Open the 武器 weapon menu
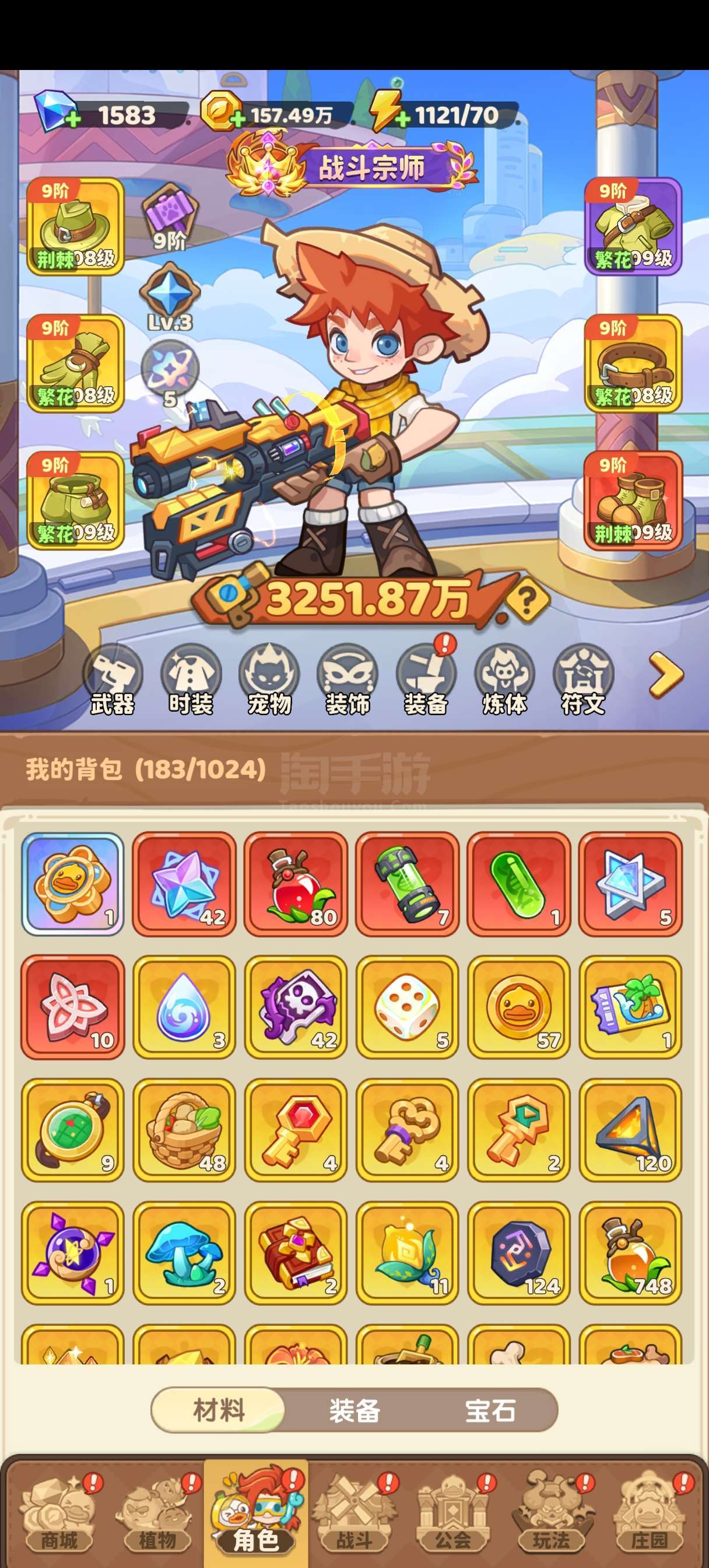Screen dimensions: 709x1568 pyautogui.click(x=112, y=680)
